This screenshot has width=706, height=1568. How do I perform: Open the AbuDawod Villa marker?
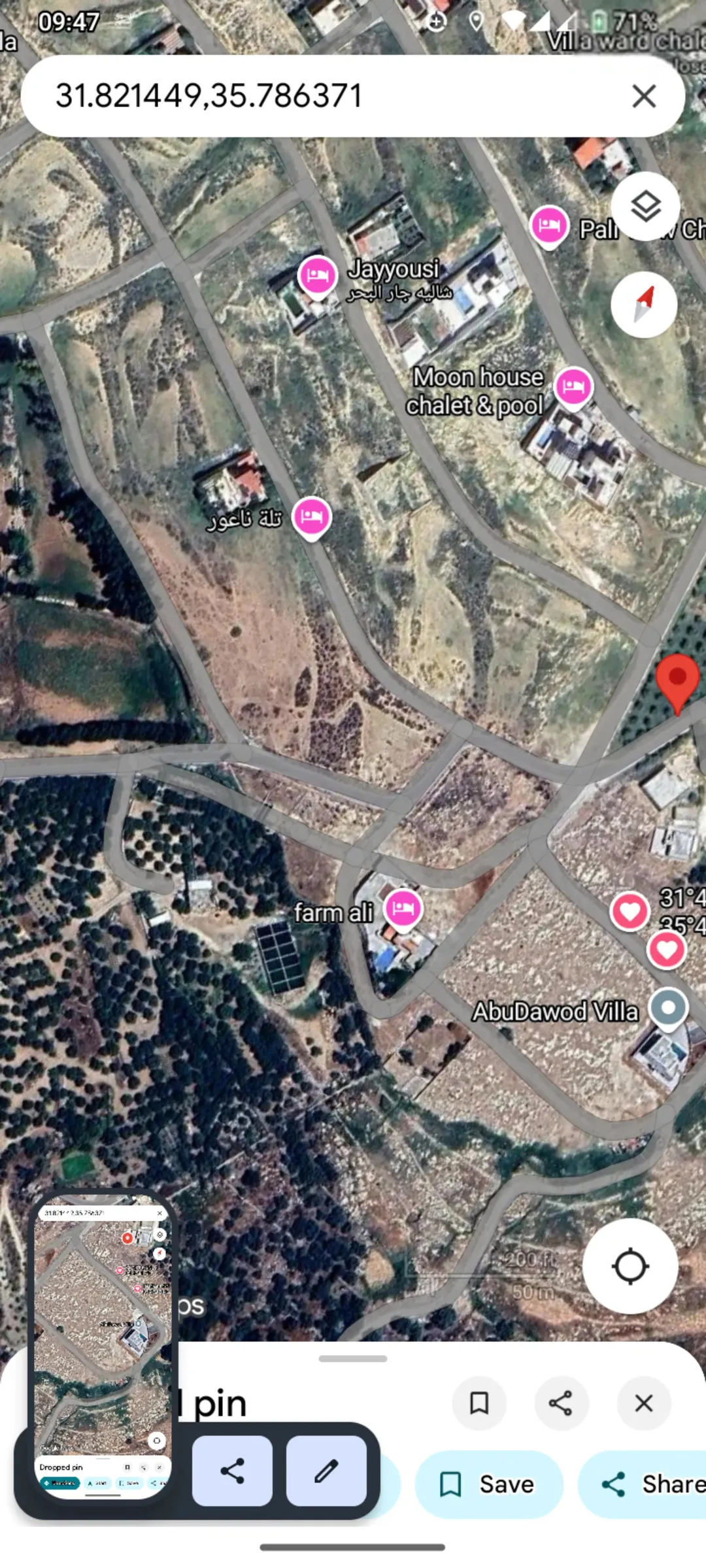tap(668, 1009)
